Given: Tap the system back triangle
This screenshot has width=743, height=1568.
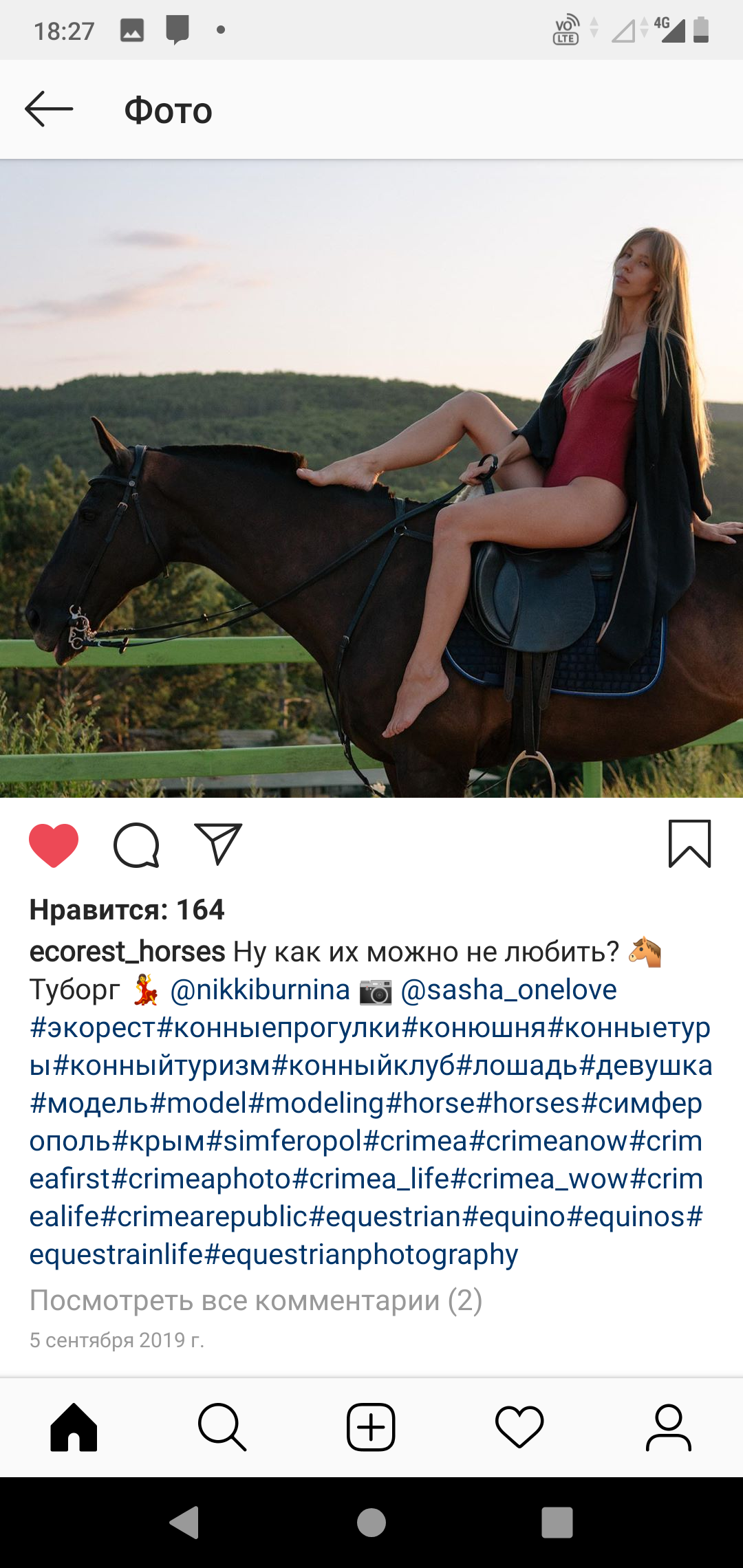Looking at the screenshot, I should click(185, 1522).
